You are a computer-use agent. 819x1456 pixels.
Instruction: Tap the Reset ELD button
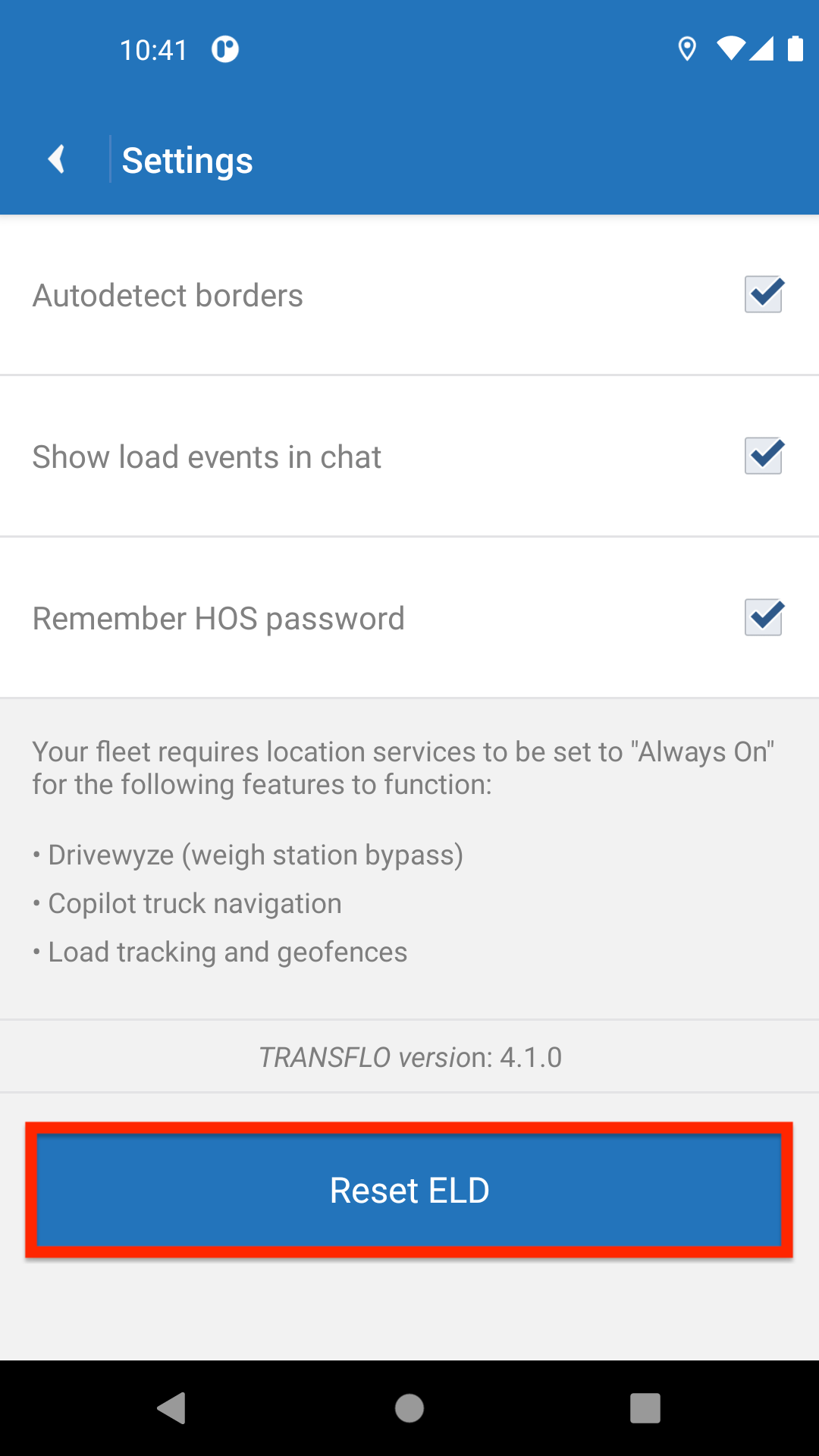point(409,1190)
